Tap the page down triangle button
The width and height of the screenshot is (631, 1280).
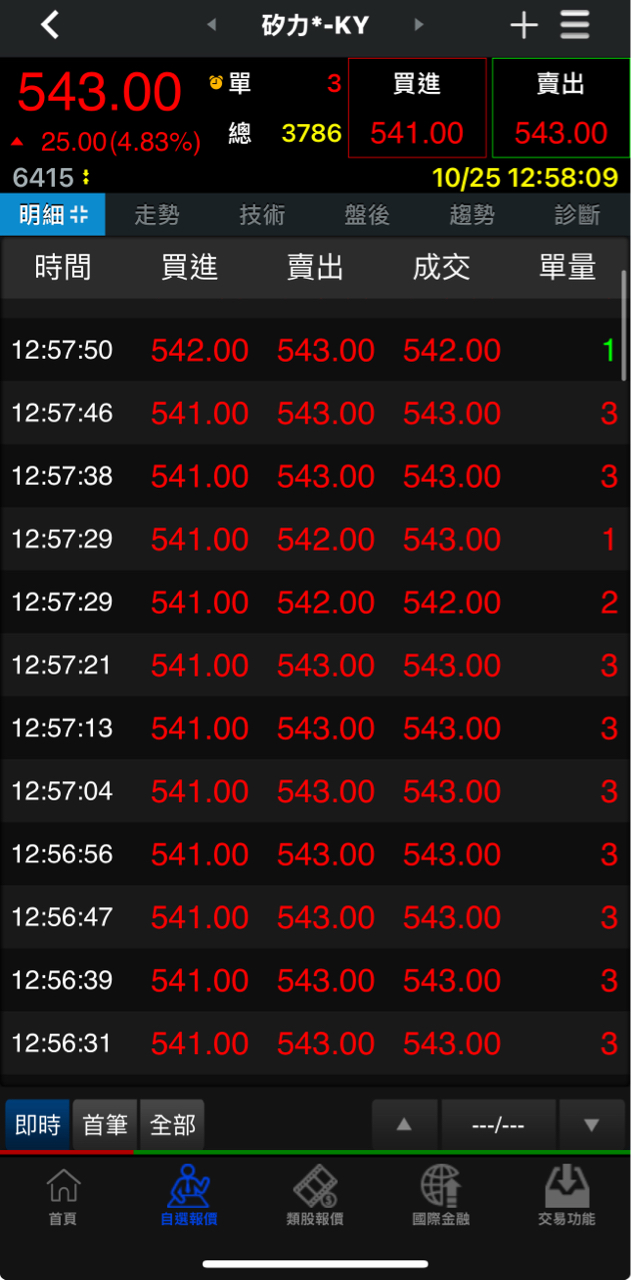tap(591, 1125)
